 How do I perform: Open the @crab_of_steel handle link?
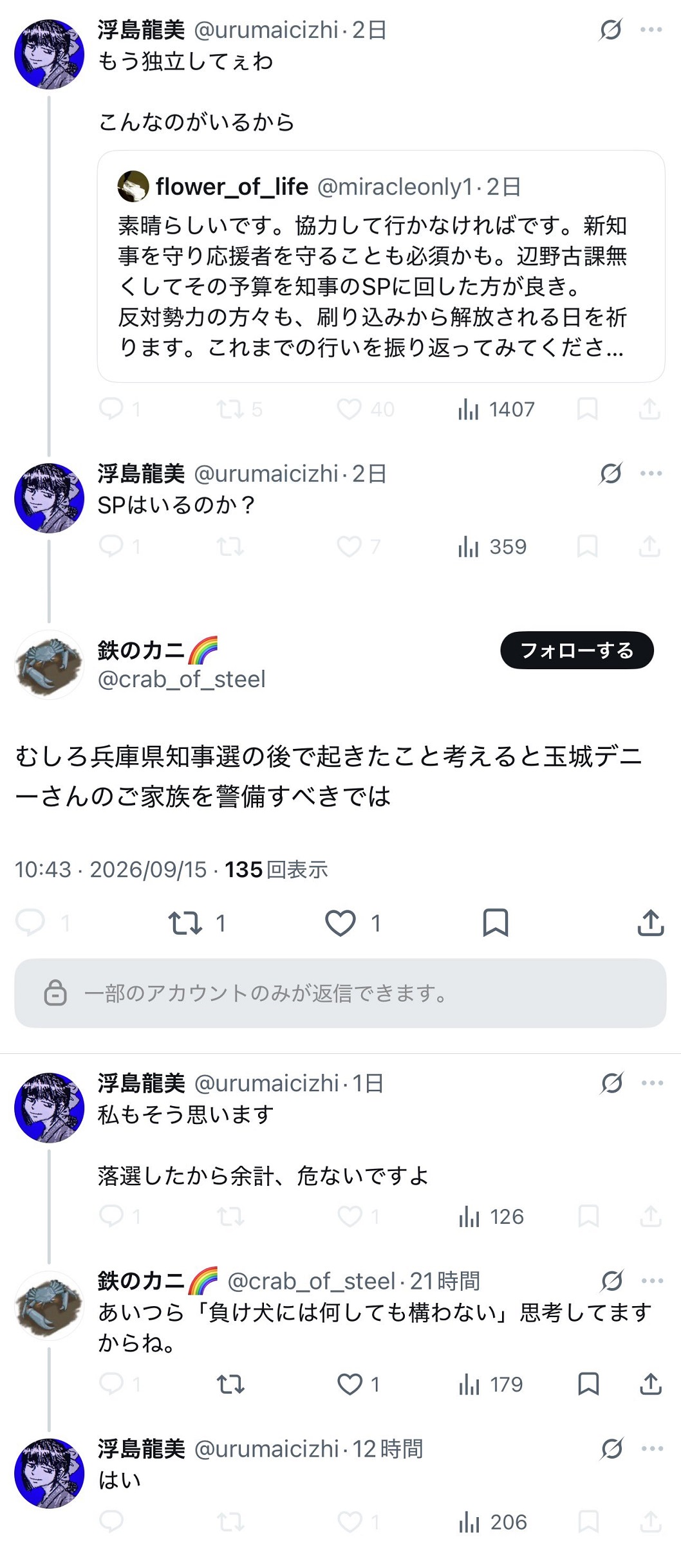pyautogui.click(x=182, y=679)
